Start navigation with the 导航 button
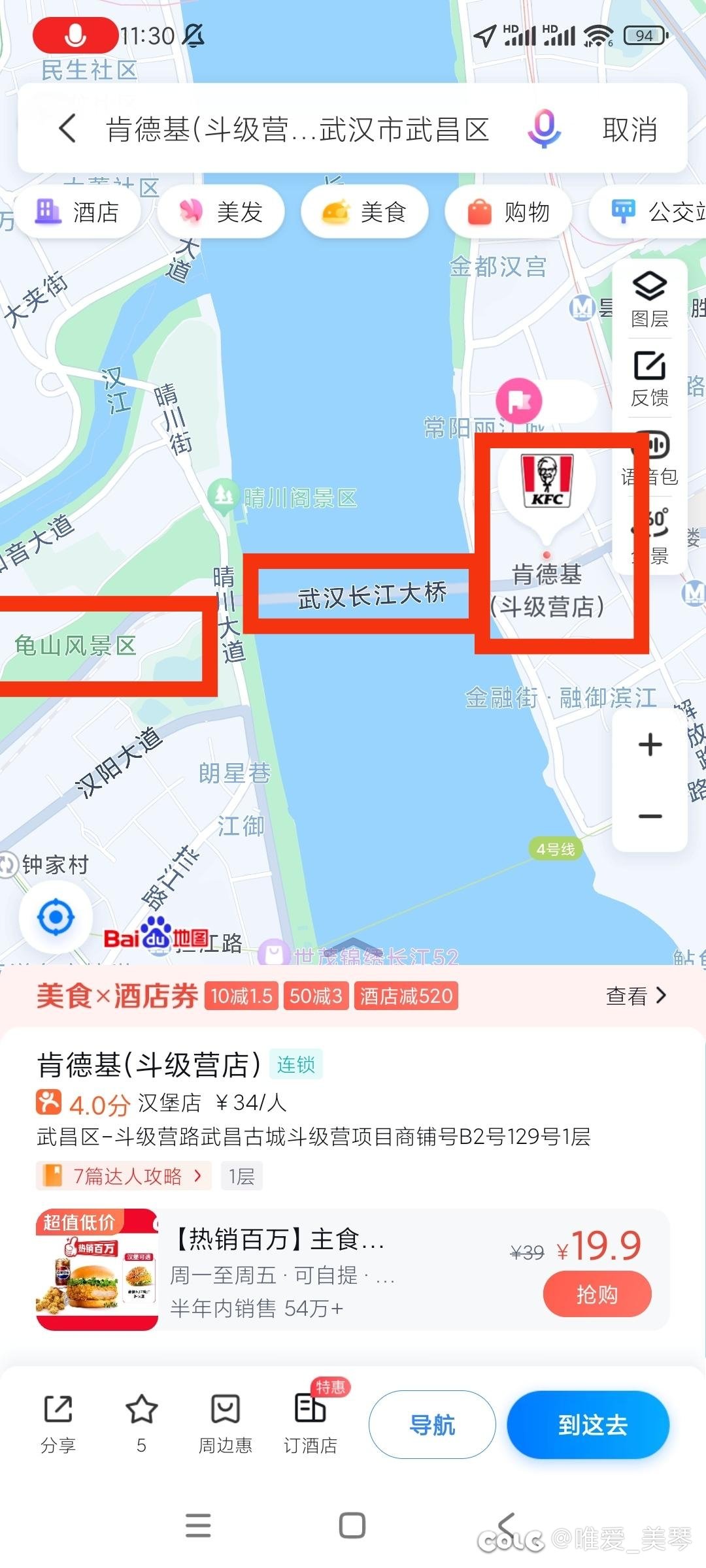The width and height of the screenshot is (706, 1568). point(432,1425)
